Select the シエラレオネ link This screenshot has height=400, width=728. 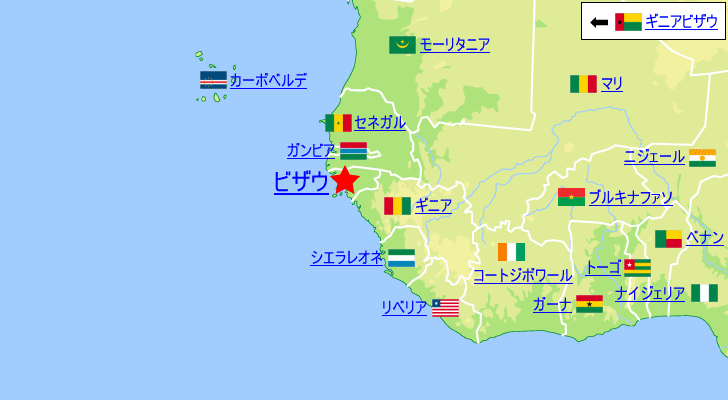tap(347, 257)
